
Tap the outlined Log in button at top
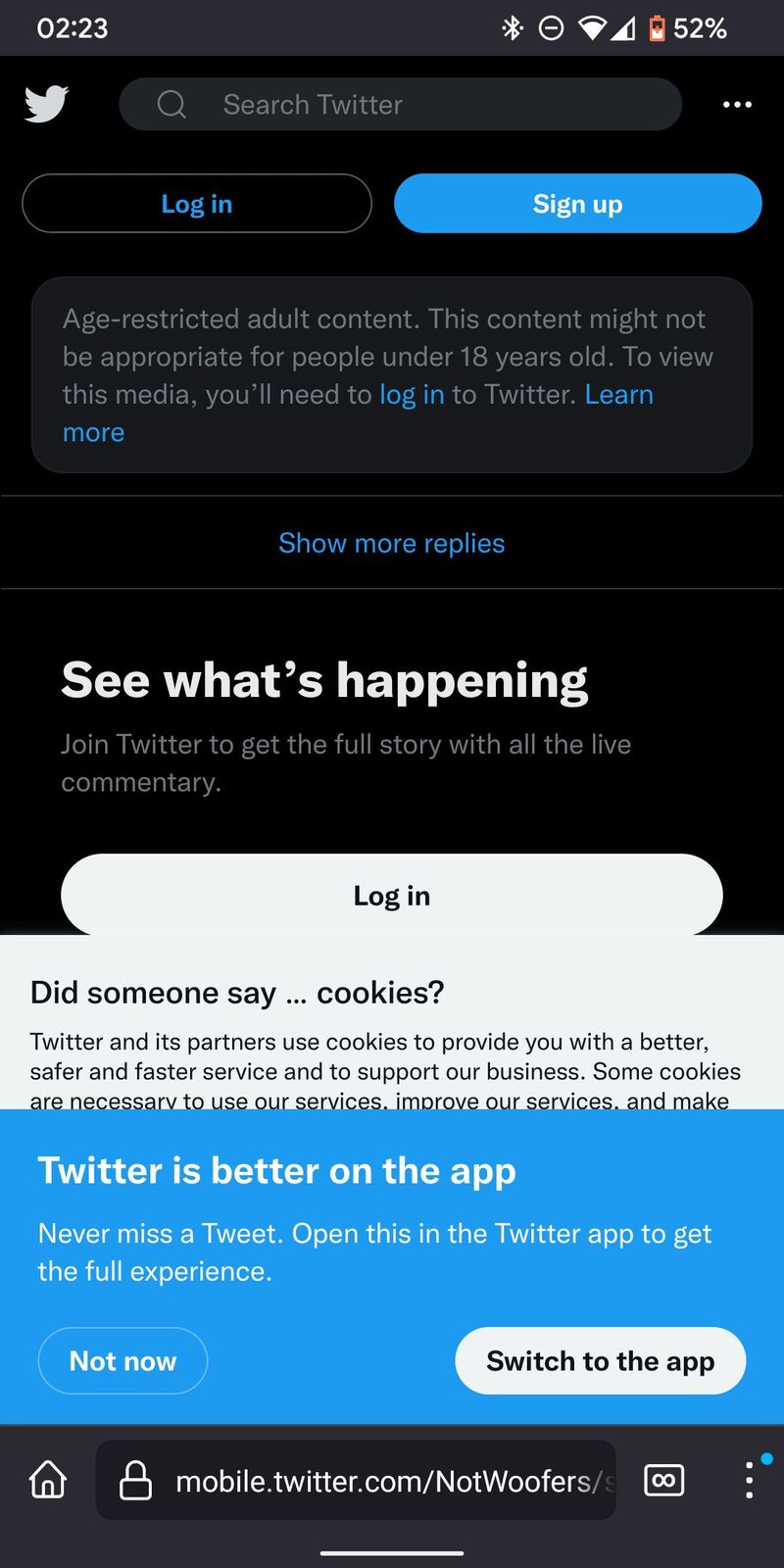(197, 204)
